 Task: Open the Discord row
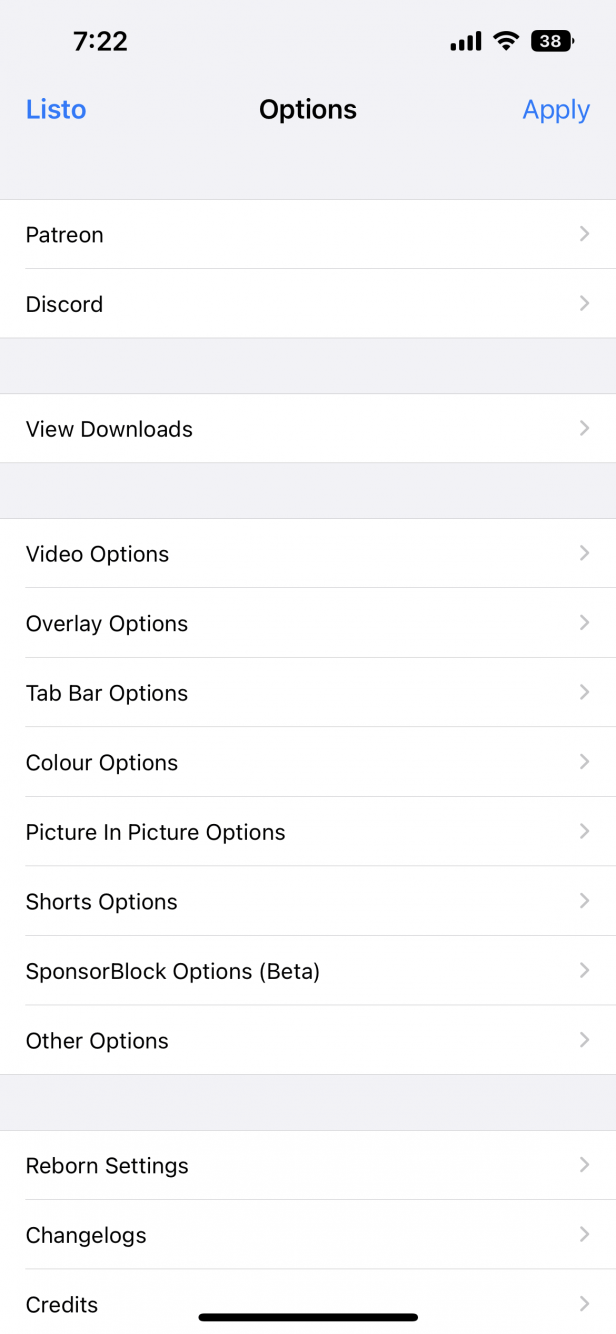tap(308, 304)
